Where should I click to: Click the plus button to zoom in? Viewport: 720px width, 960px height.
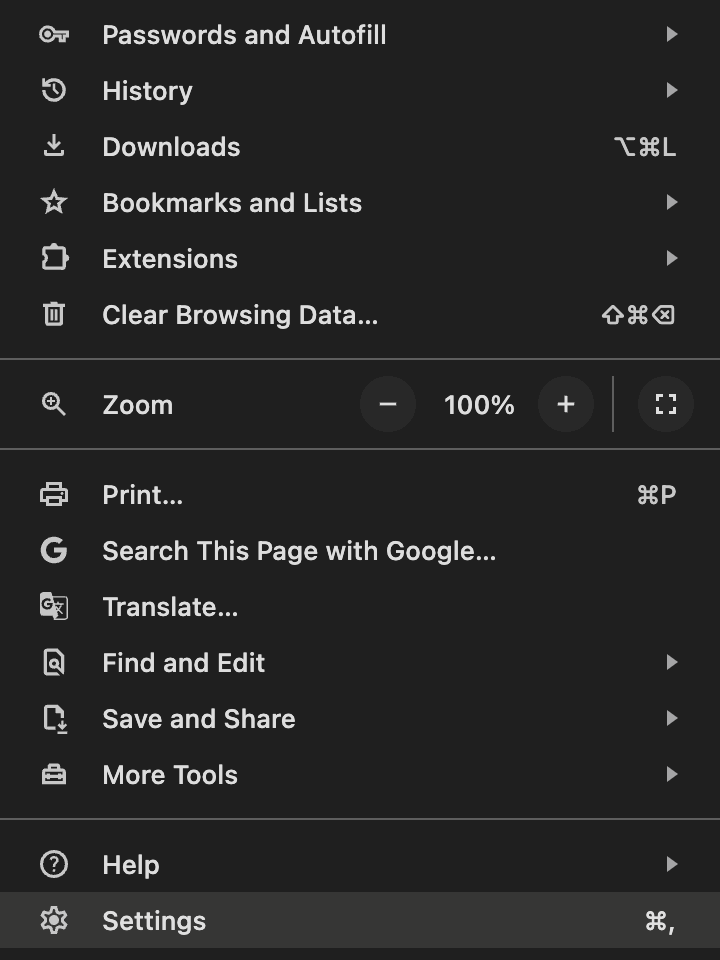point(566,404)
